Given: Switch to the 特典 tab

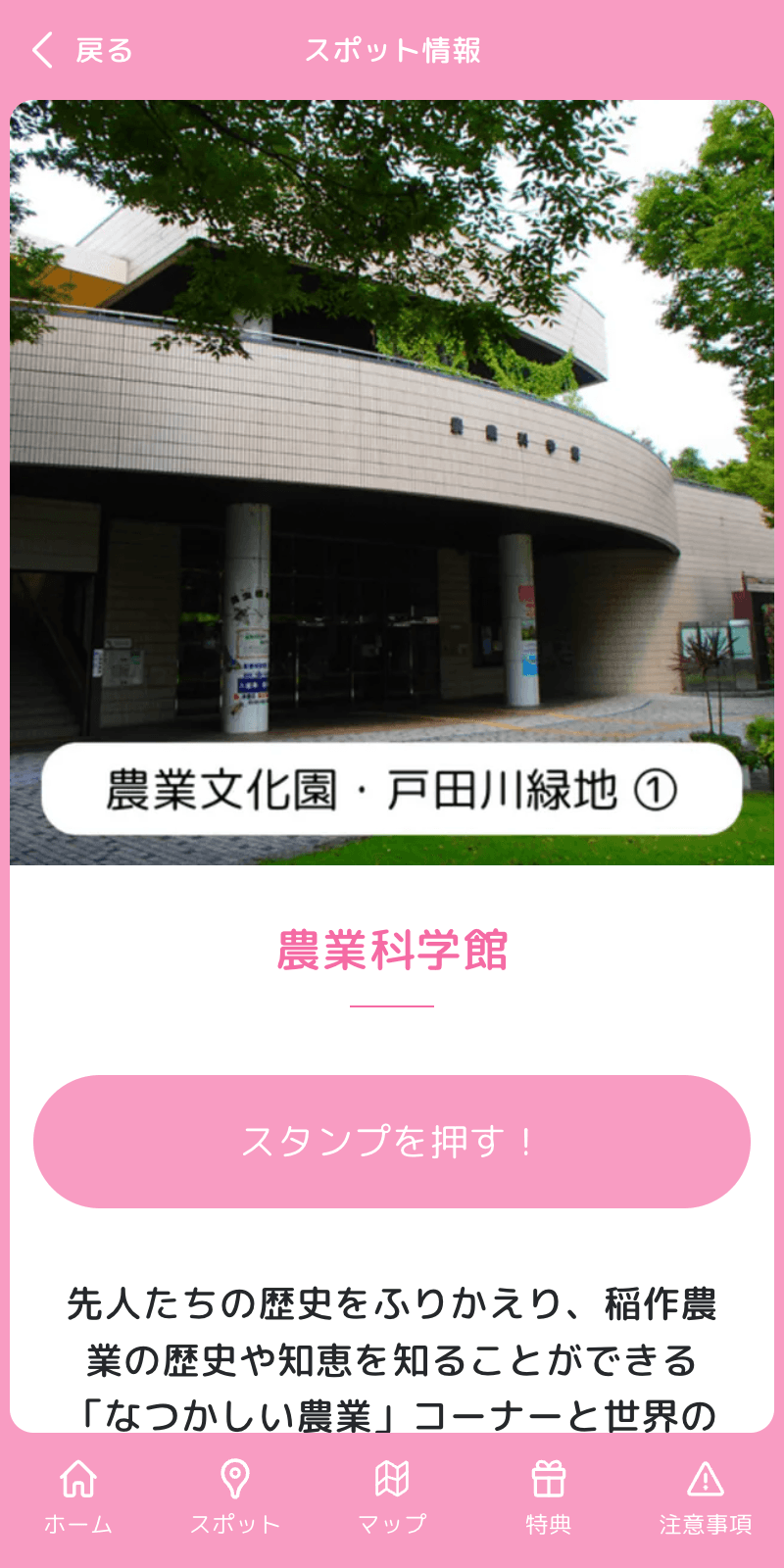Looking at the screenshot, I should tap(550, 1522).
